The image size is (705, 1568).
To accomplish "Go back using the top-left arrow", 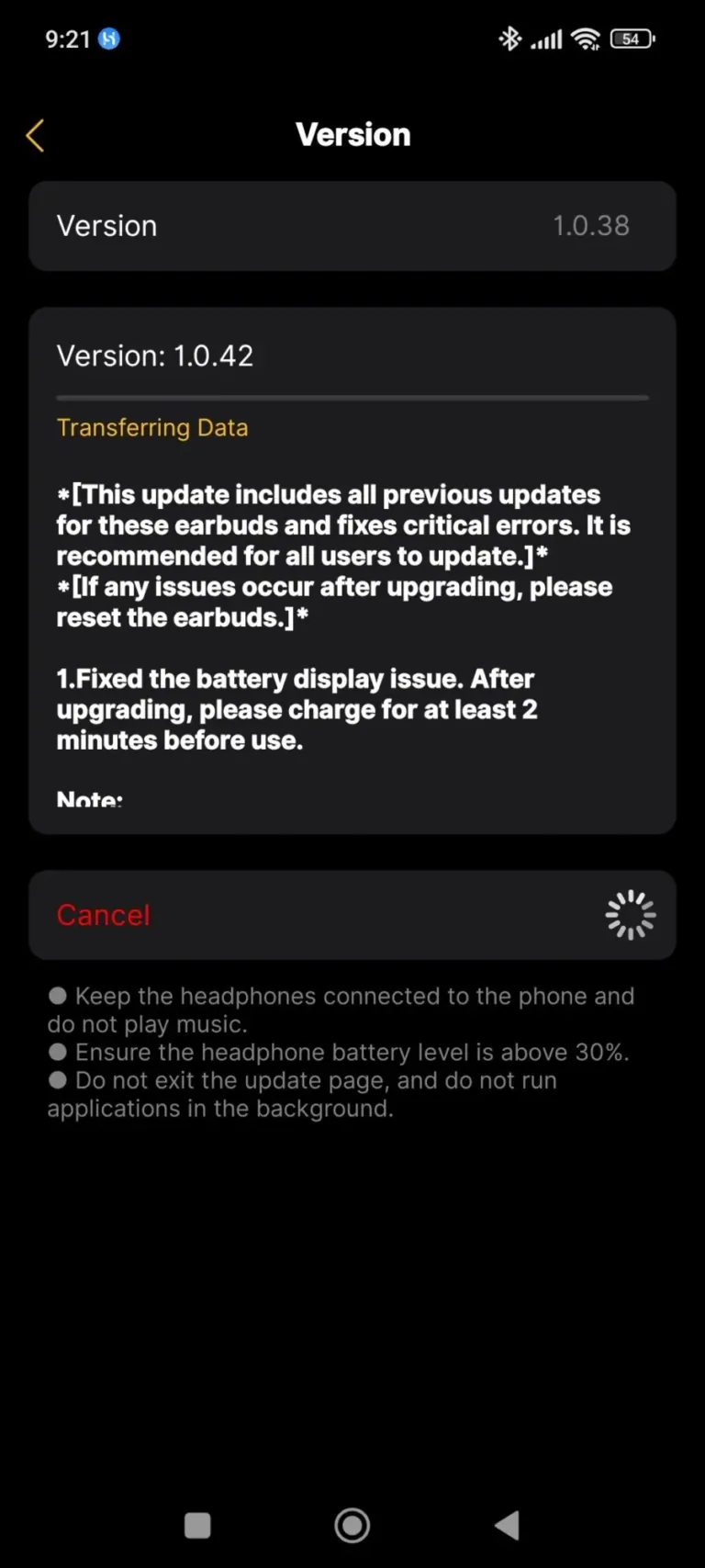I will (35, 136).
